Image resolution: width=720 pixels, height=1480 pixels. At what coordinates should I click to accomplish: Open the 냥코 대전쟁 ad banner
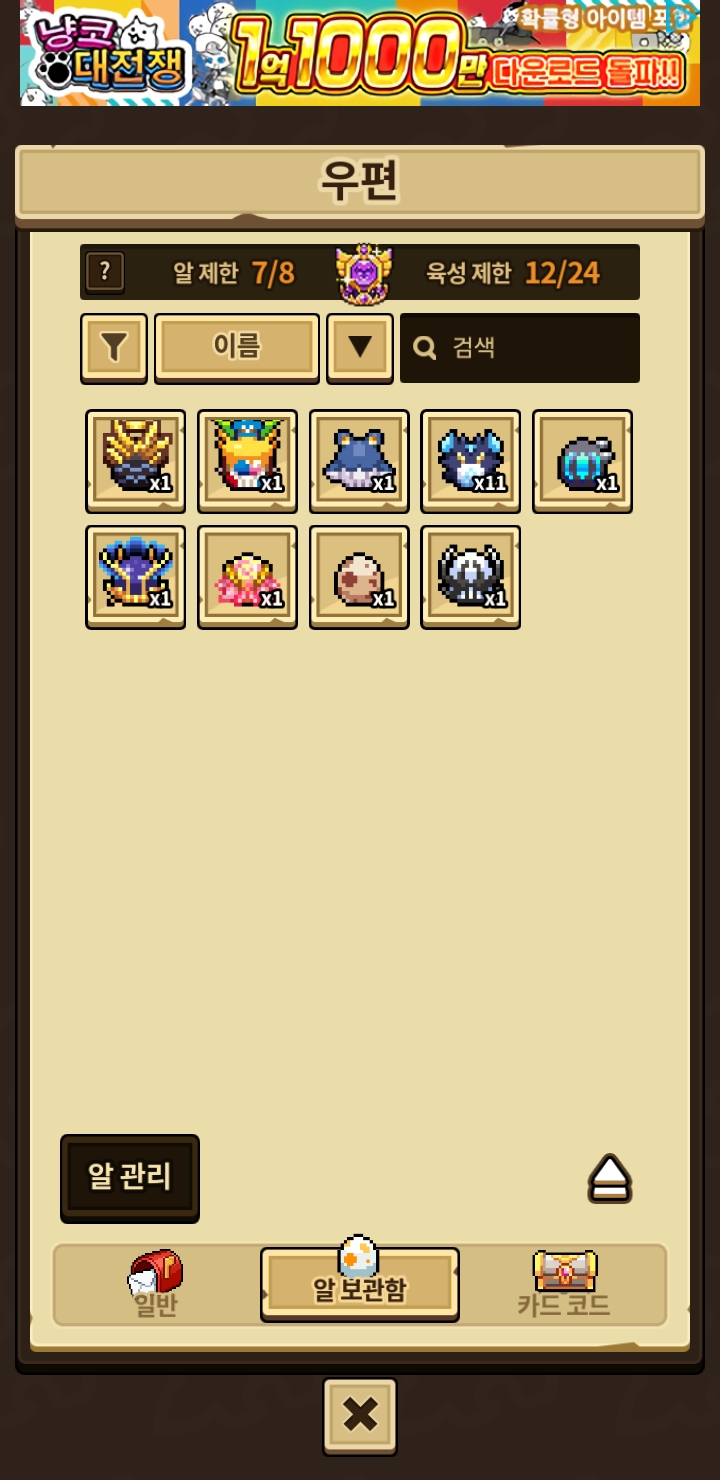click(x=360, y=52)
